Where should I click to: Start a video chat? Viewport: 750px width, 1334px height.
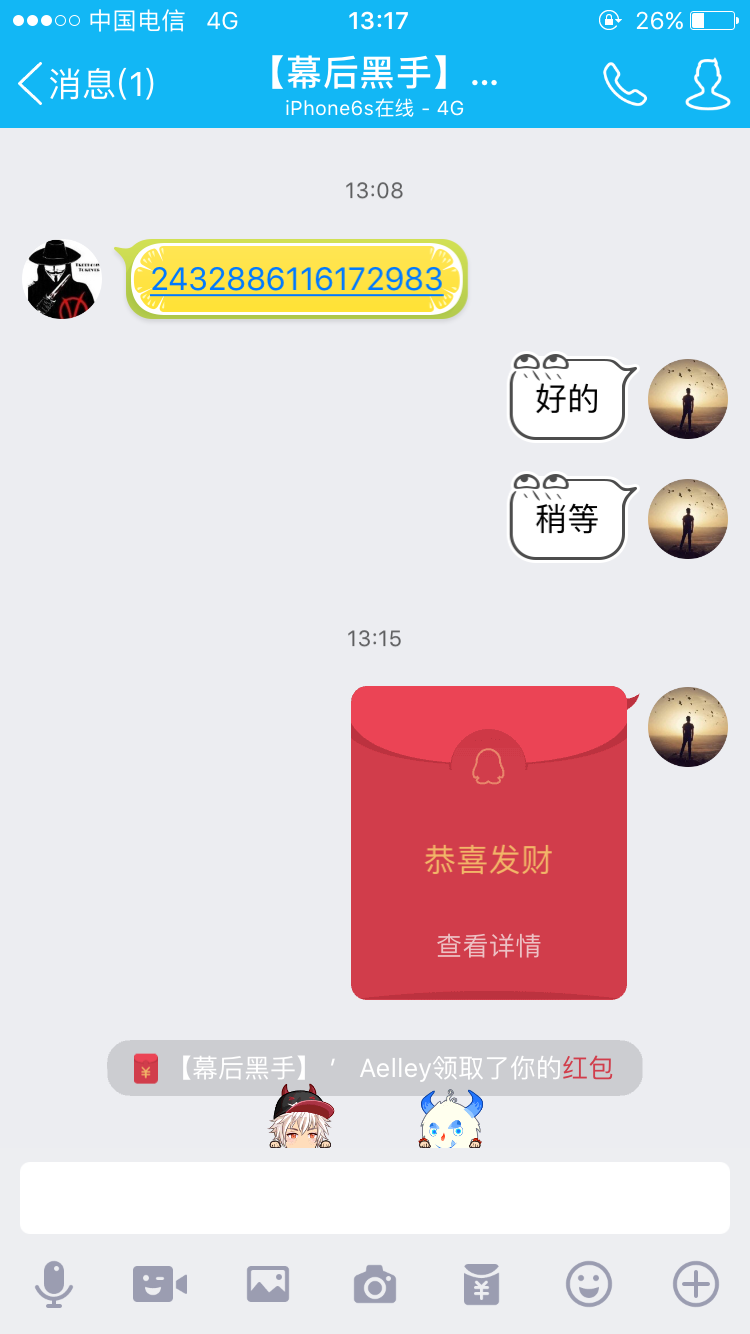[x=160, y=1284]
